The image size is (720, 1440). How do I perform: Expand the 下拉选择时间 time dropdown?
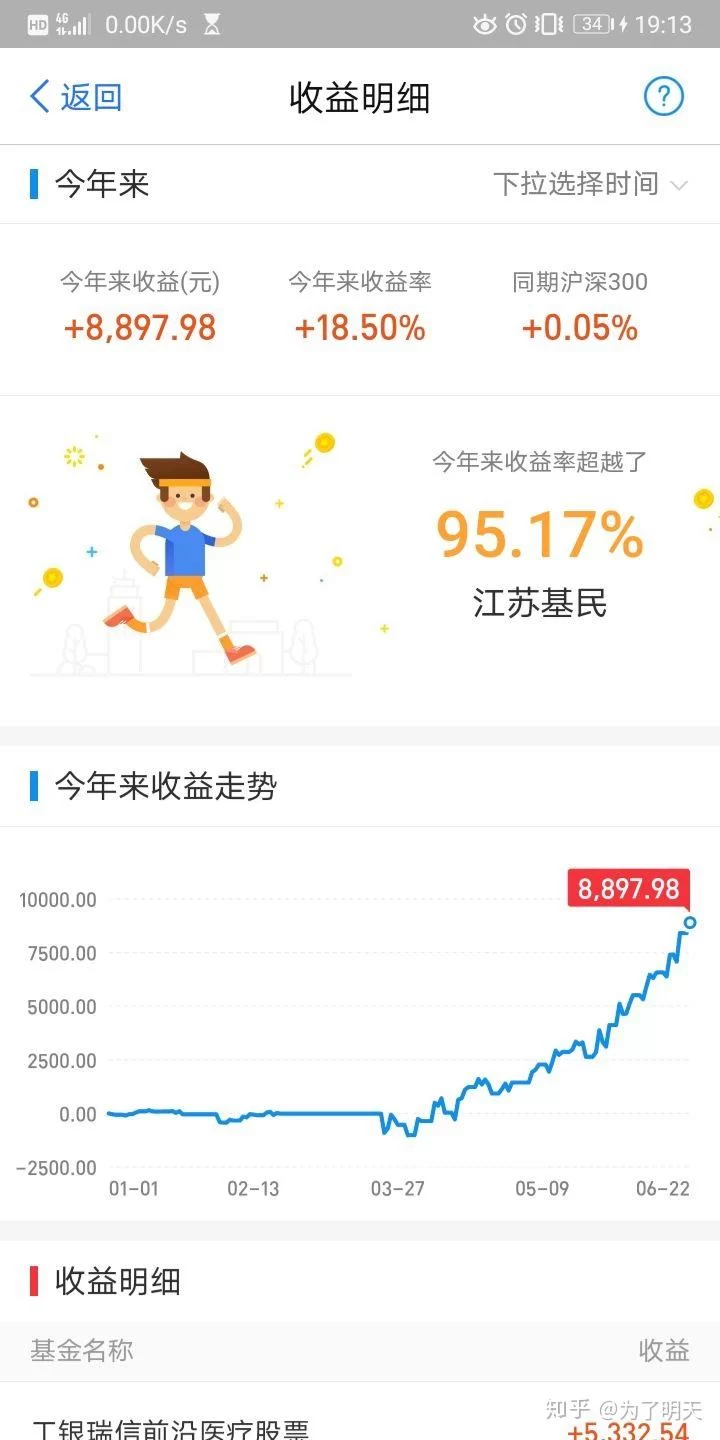click(590, 184)
